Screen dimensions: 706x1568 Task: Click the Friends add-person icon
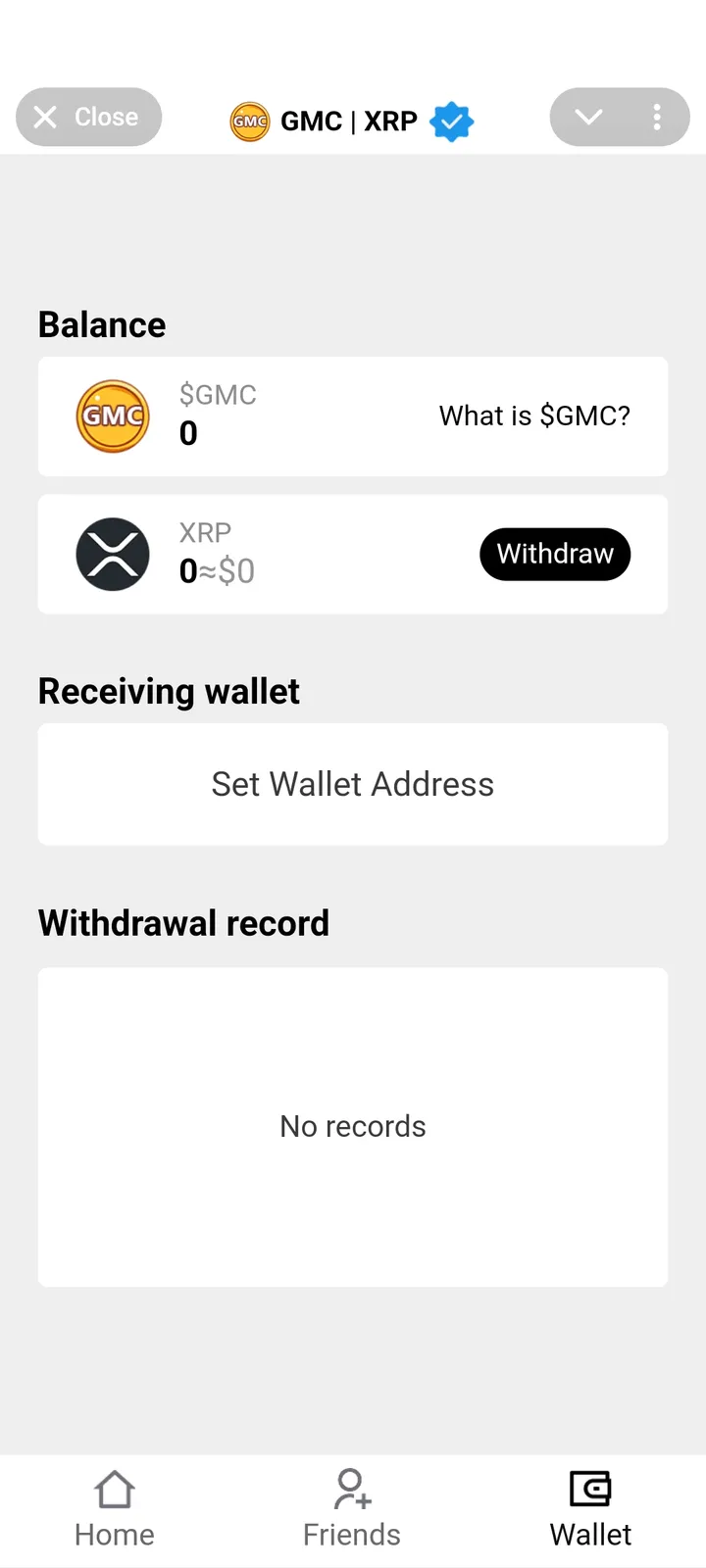[352, 1488]
